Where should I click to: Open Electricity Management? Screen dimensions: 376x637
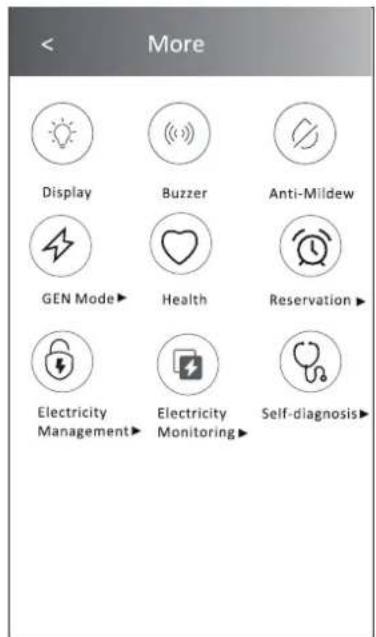coord(62,361)
